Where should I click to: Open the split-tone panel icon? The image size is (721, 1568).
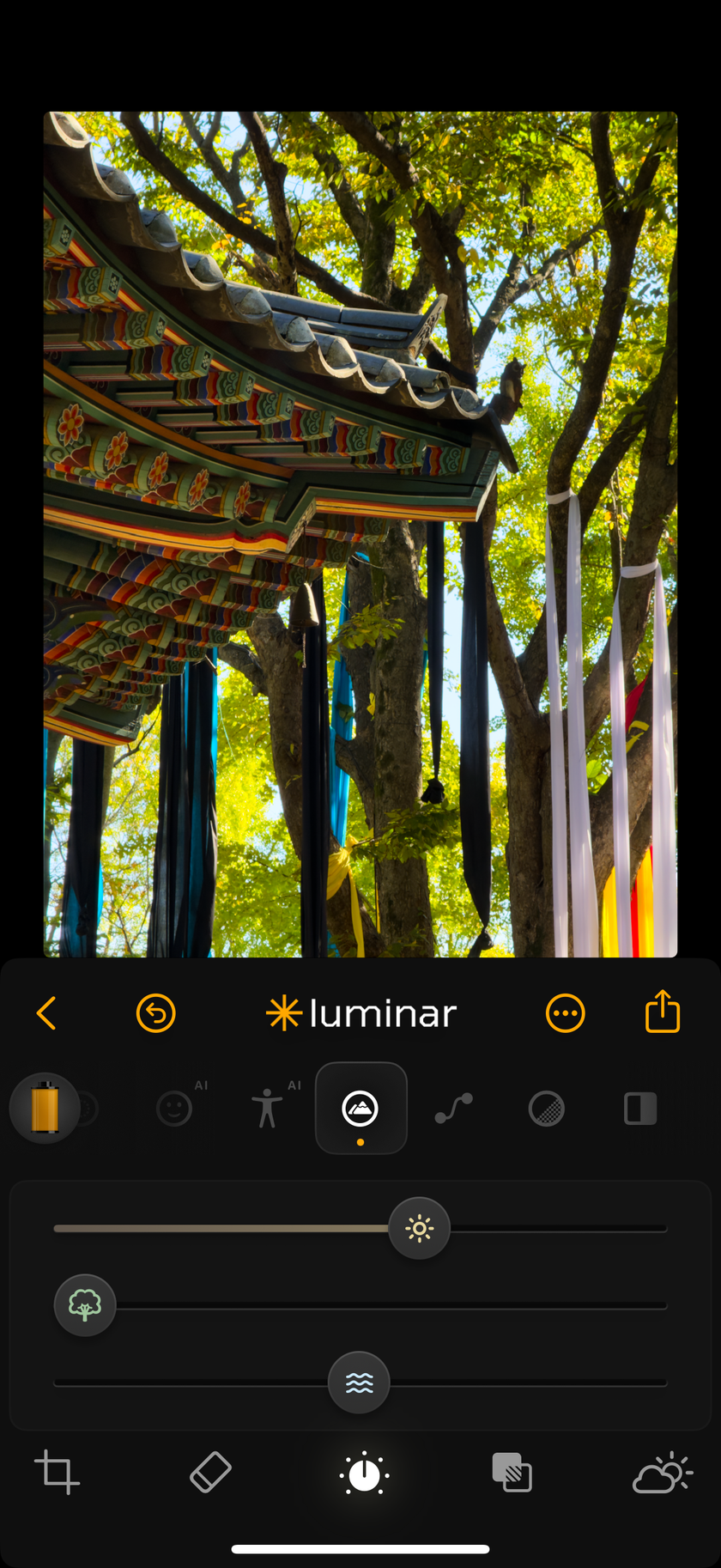[x=639, y=1108]
